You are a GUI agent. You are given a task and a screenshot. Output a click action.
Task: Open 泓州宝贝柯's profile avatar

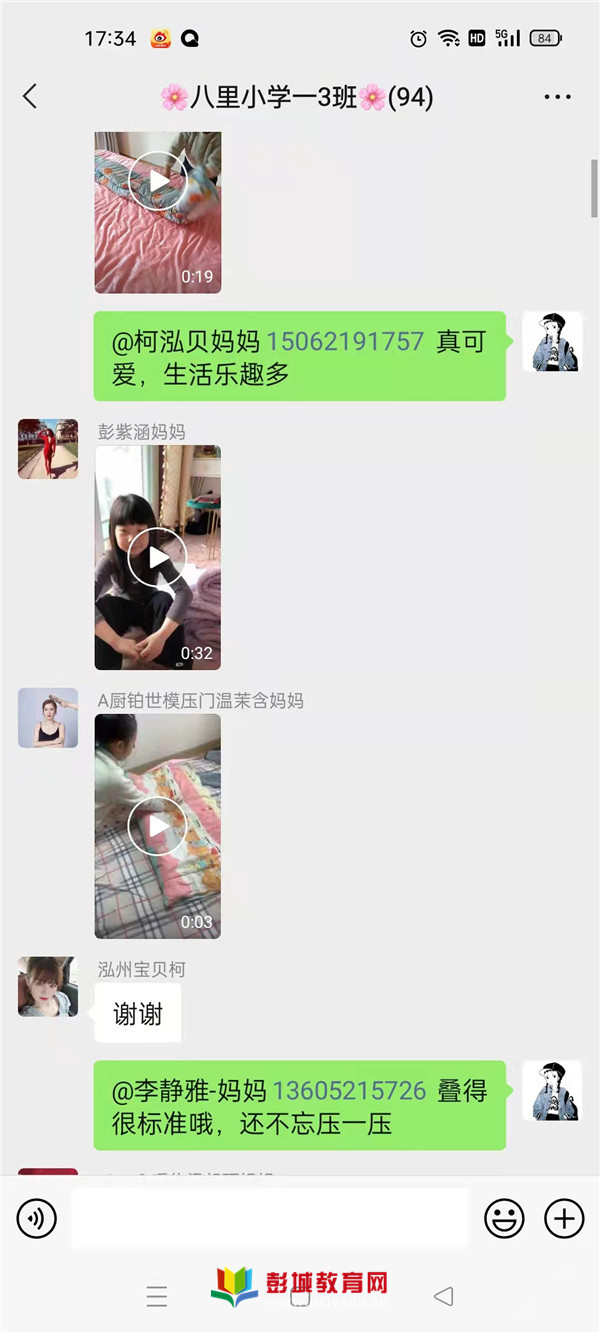[x=48, y=987]
